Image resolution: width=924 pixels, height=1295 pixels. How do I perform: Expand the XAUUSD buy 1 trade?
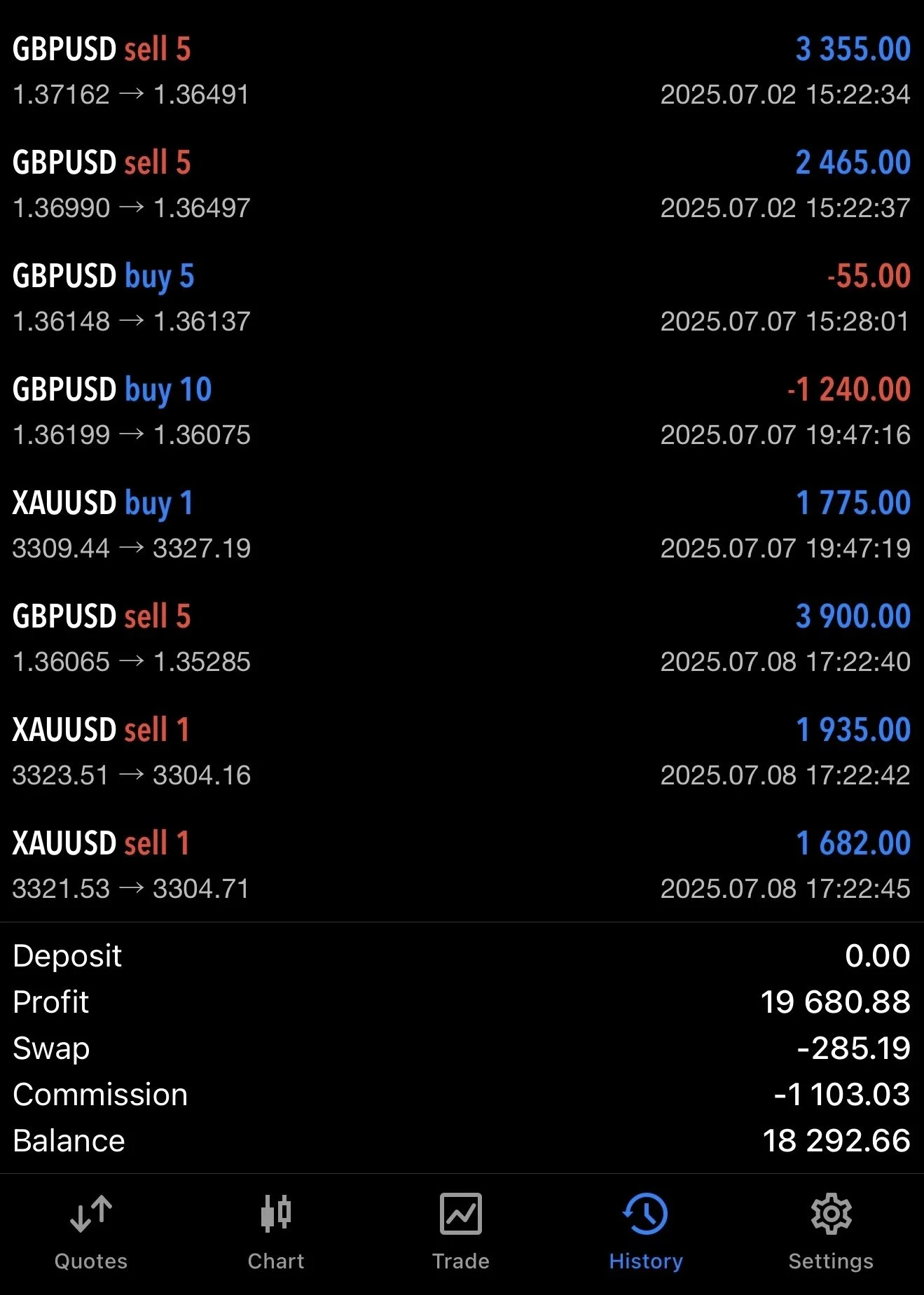[x=461, y=525]
